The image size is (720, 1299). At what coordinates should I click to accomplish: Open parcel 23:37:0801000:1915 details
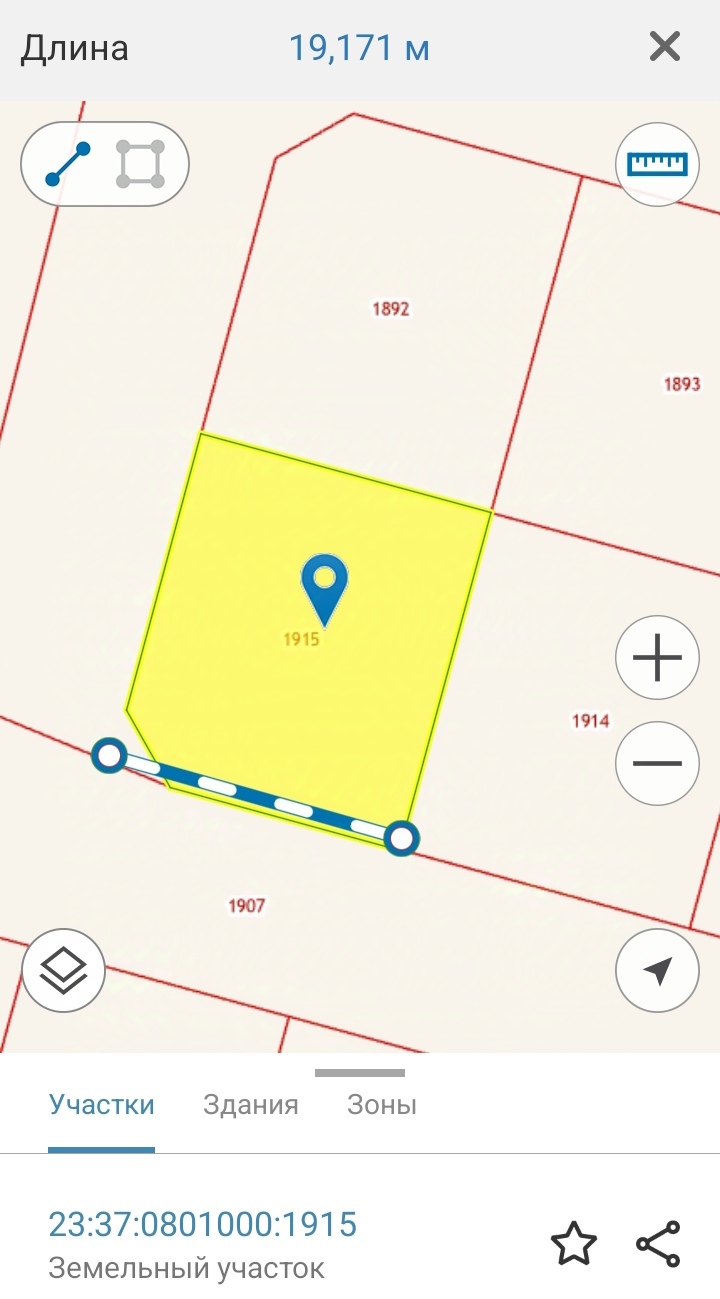(203, 1224)
